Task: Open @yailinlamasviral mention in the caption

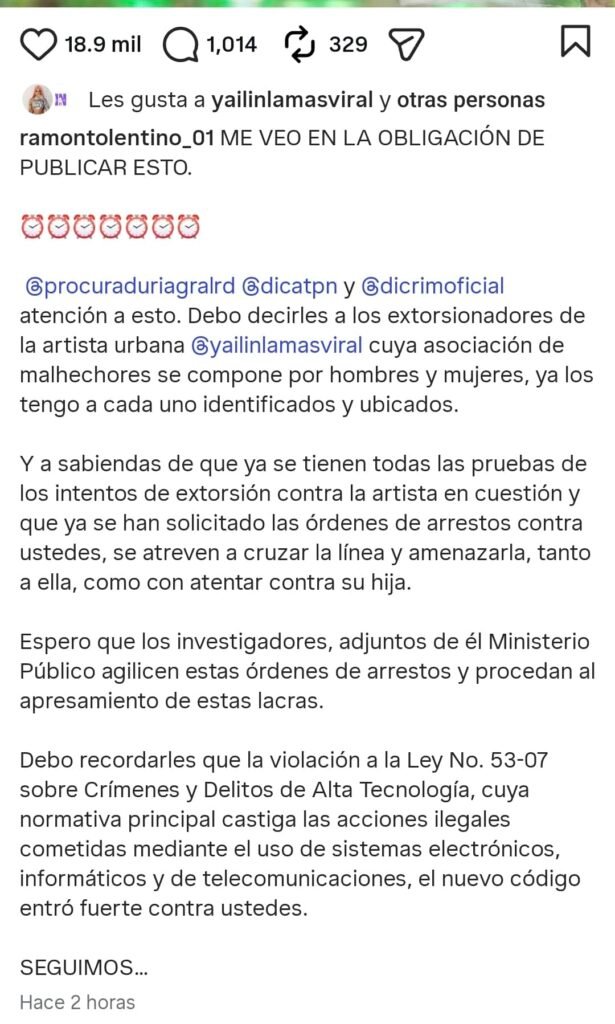Action: tap(277, 345)
